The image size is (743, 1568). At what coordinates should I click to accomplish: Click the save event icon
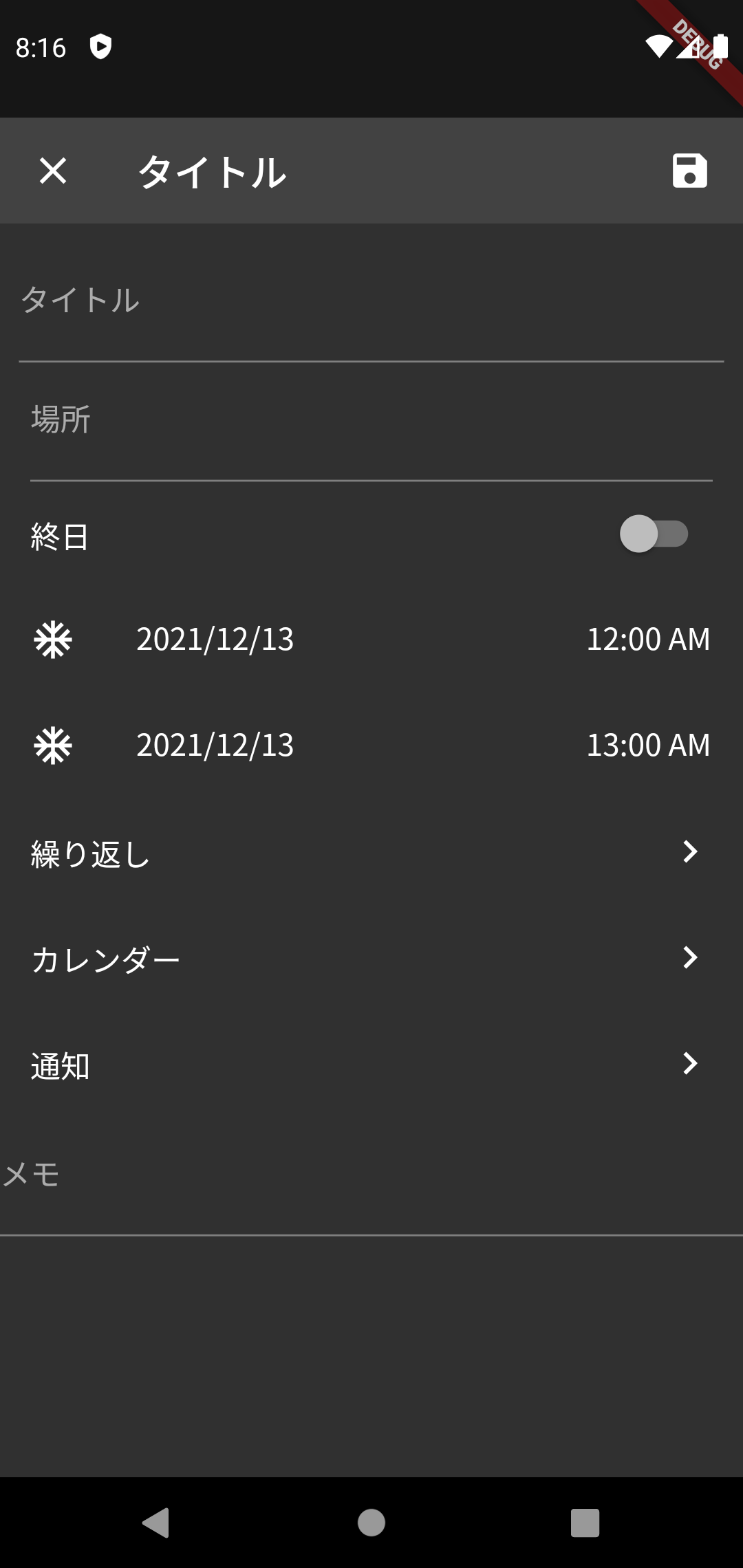pyautogui.click(x=690, y=171)
